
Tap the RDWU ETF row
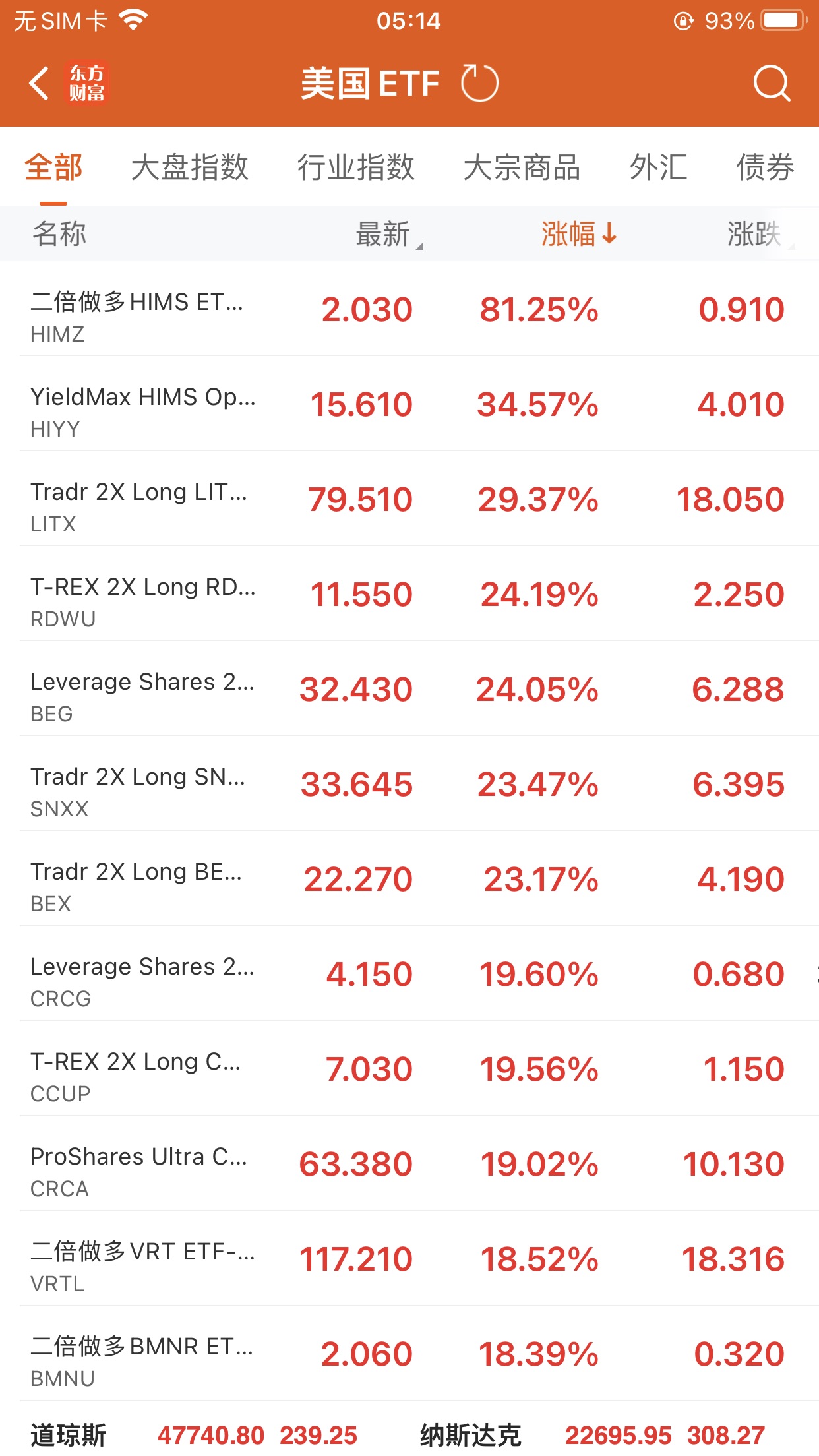(x=409, y=595)
